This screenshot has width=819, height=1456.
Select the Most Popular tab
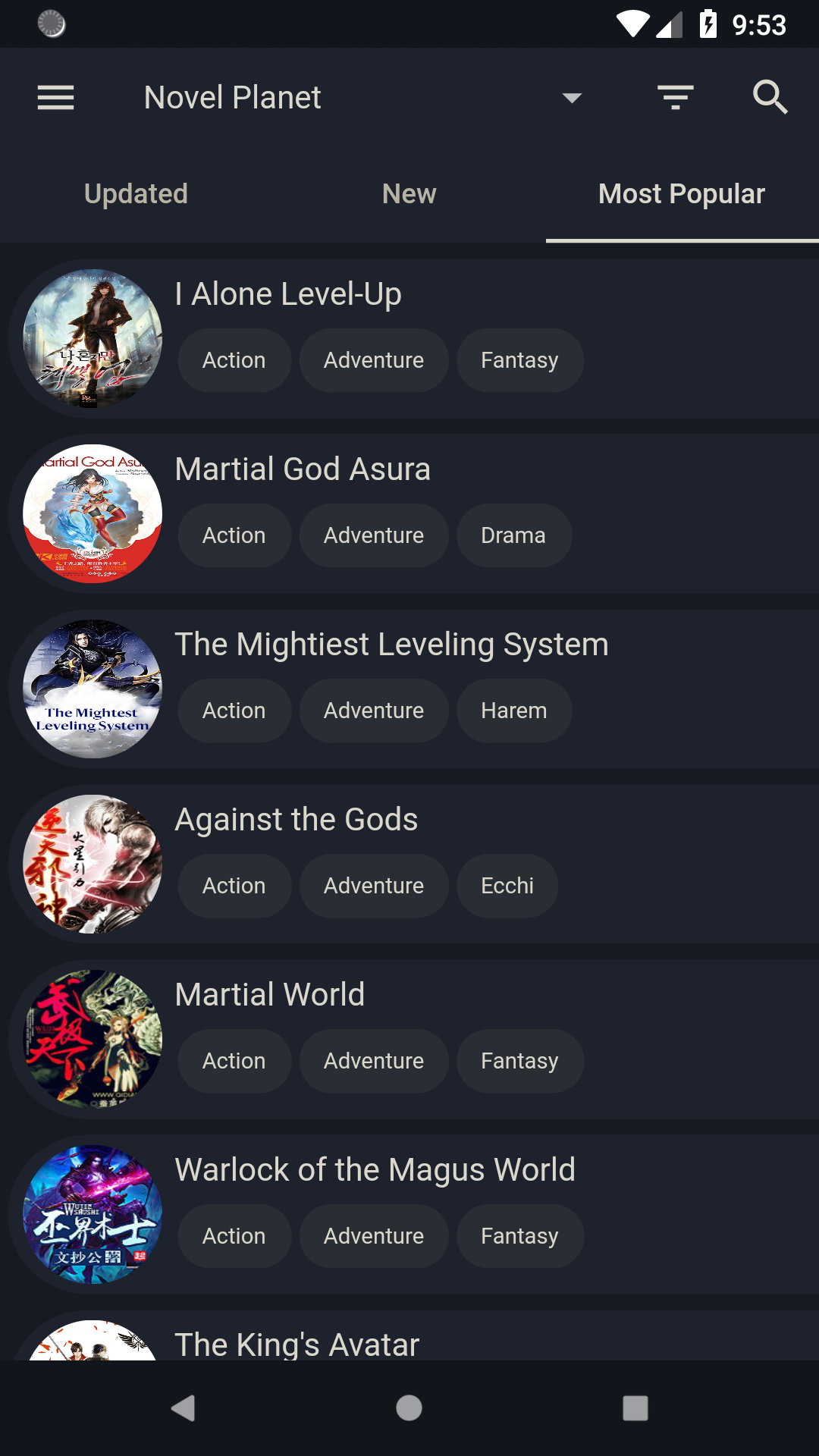click(x=681, y=194)
